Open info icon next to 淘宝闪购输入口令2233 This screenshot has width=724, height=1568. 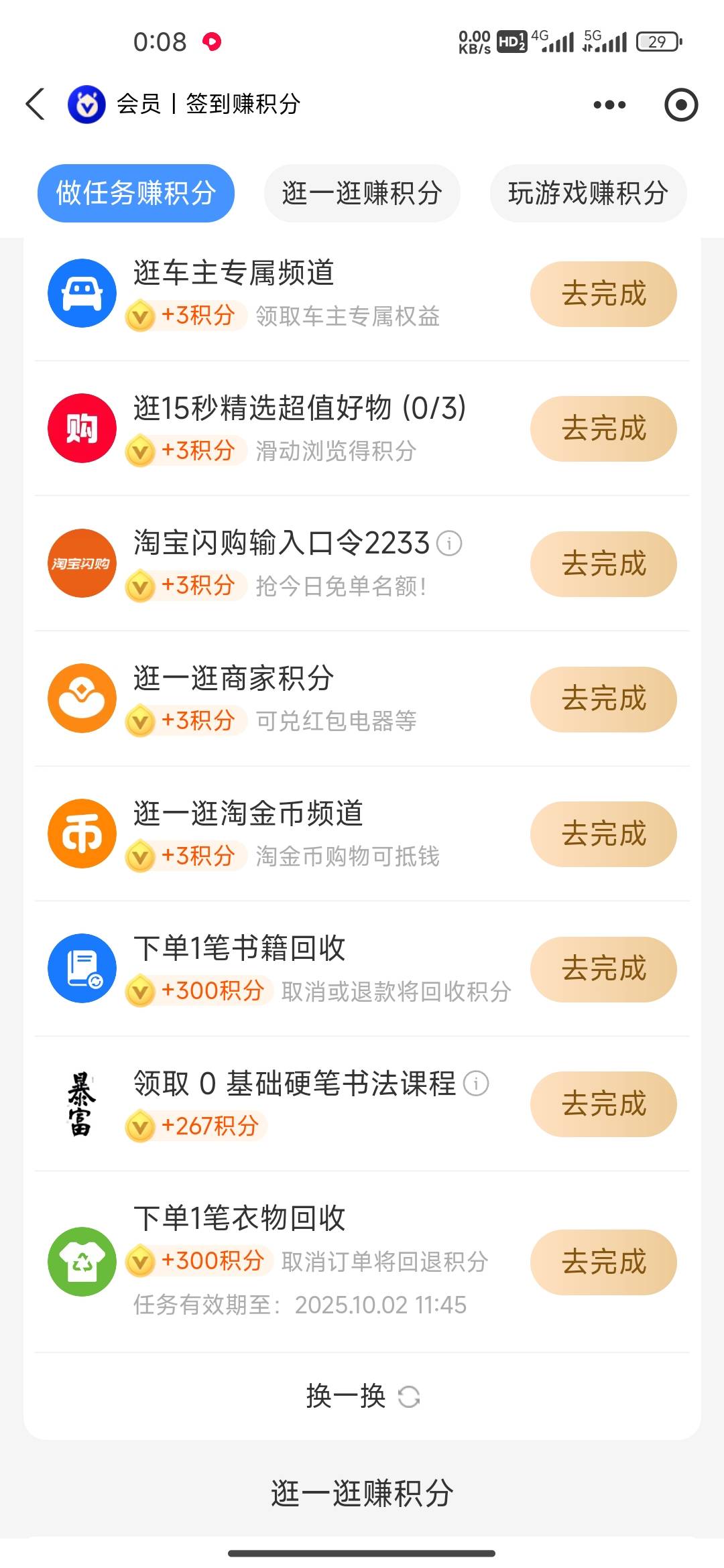[x=449, y=543]
